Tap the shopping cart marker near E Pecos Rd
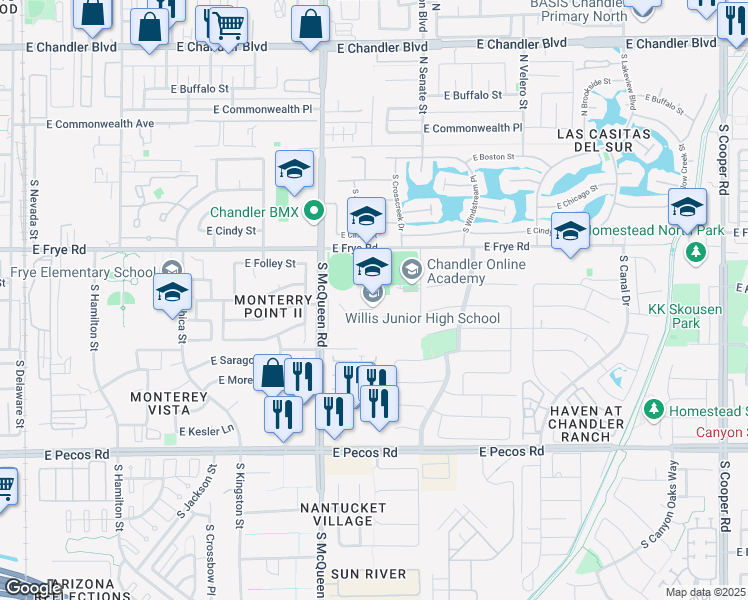This screenshot has height=600, width=748. 5,489
